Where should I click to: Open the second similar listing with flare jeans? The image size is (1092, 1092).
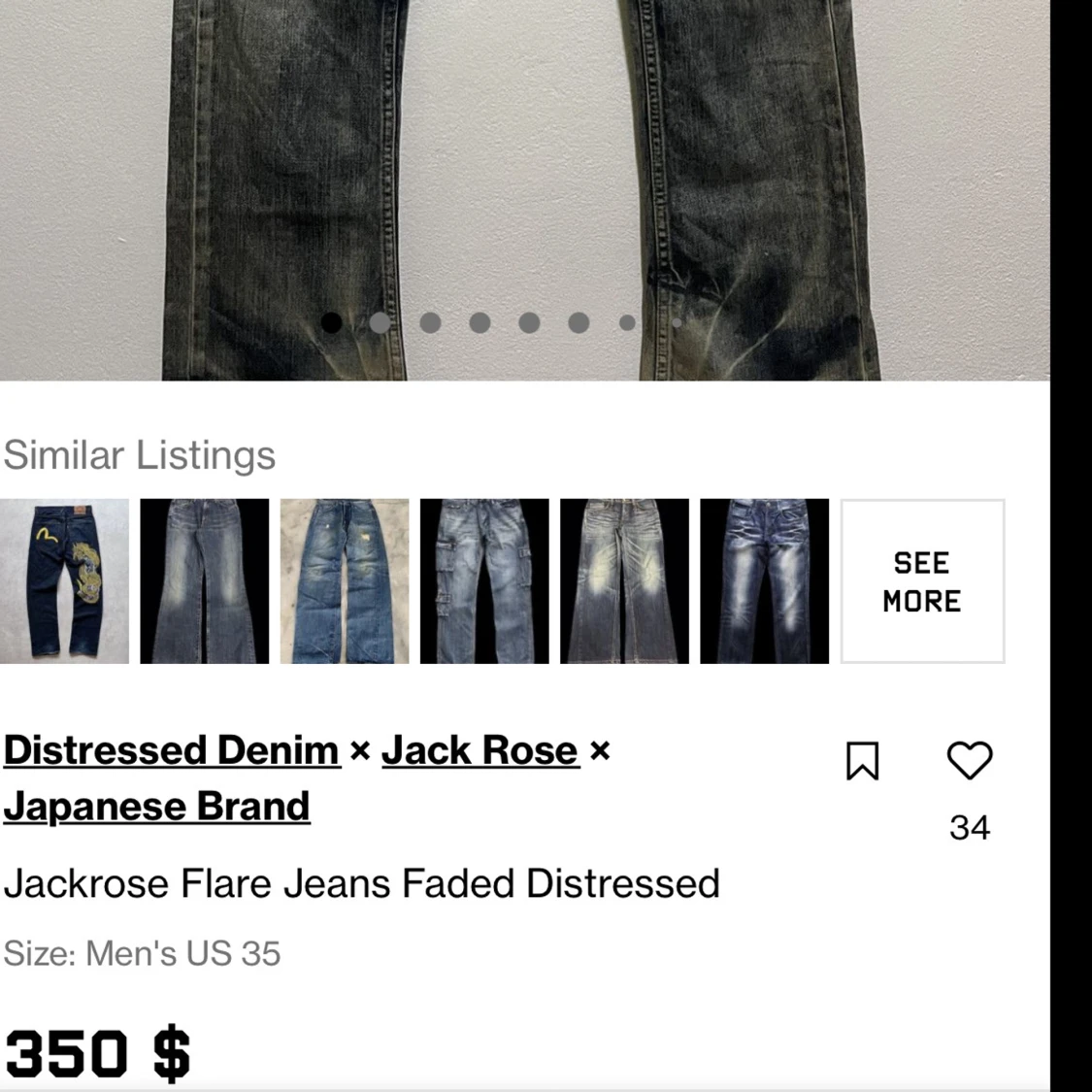click(x=204, y=581)
